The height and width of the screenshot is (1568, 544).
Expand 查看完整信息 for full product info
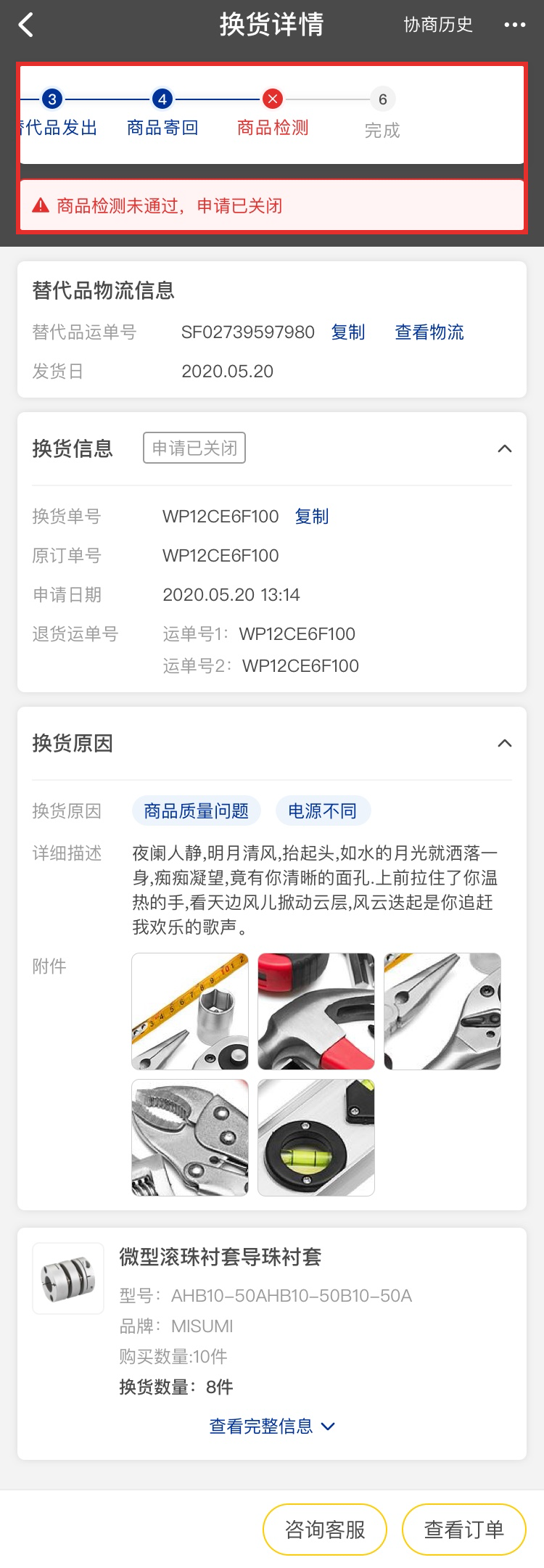tap(271, 1426)
